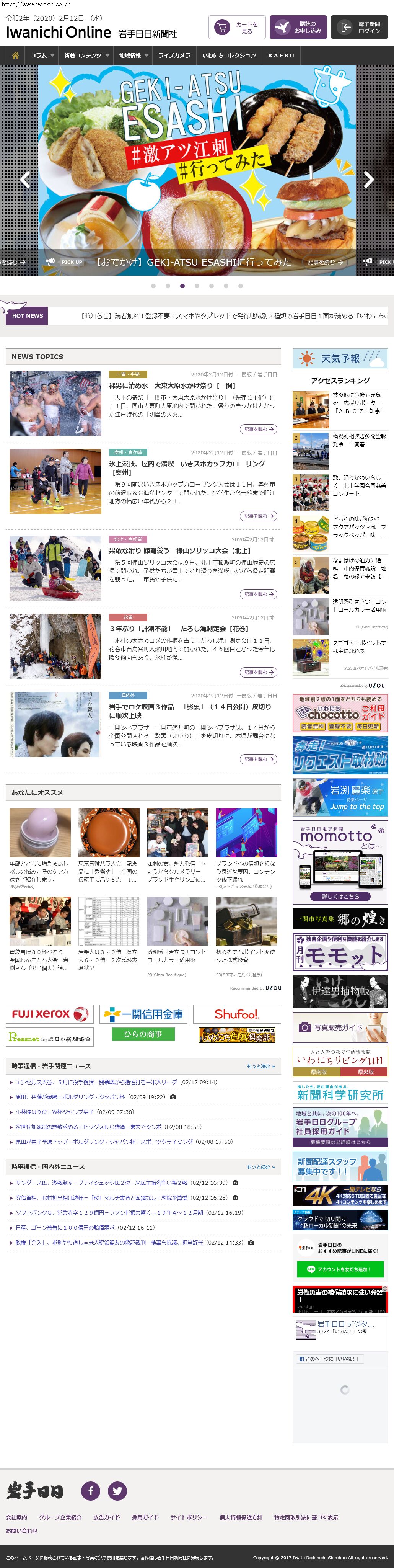The height and width of the screenshot is (1568, 394).
Task: Open the ライブカメラ navigation item
Action: coord(174,56)
